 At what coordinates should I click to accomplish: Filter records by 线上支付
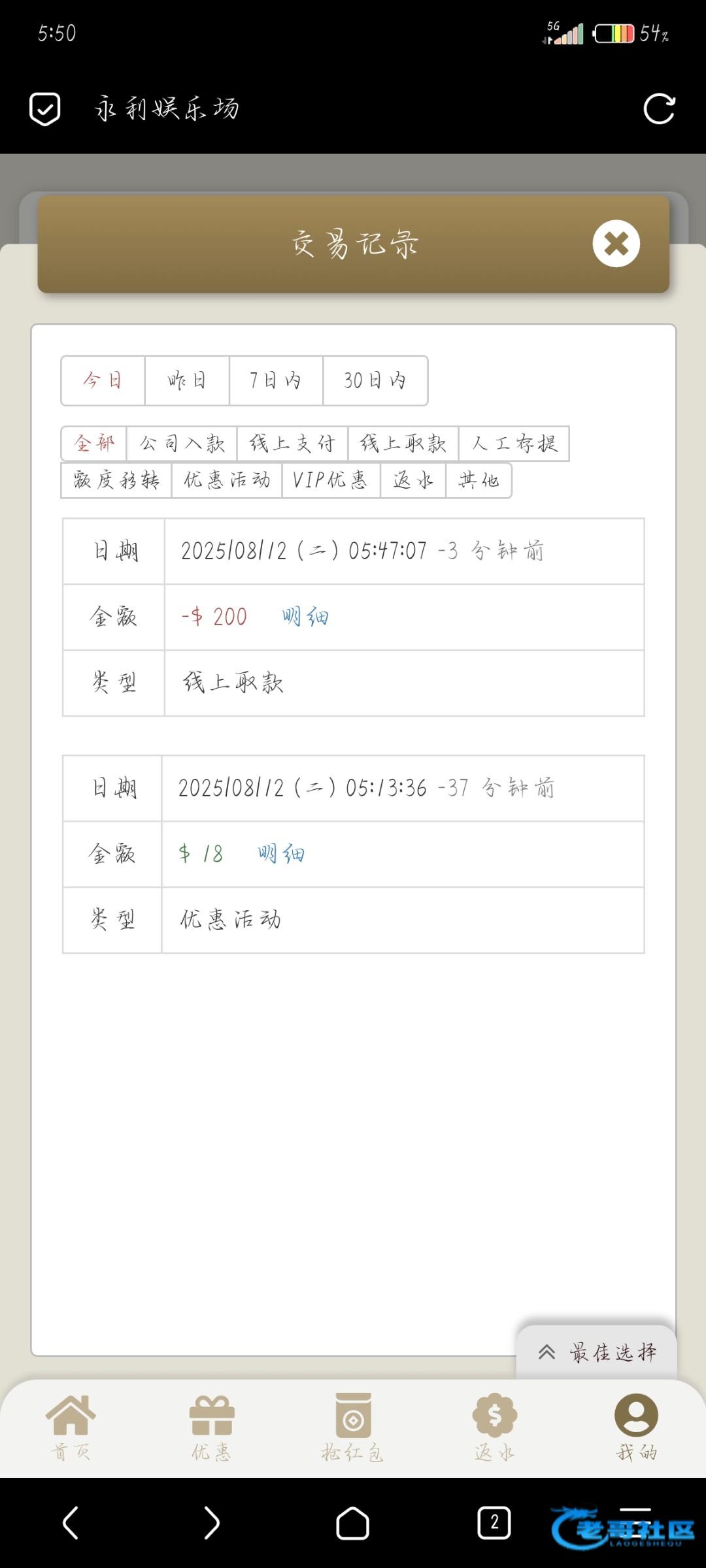[293, 444]
